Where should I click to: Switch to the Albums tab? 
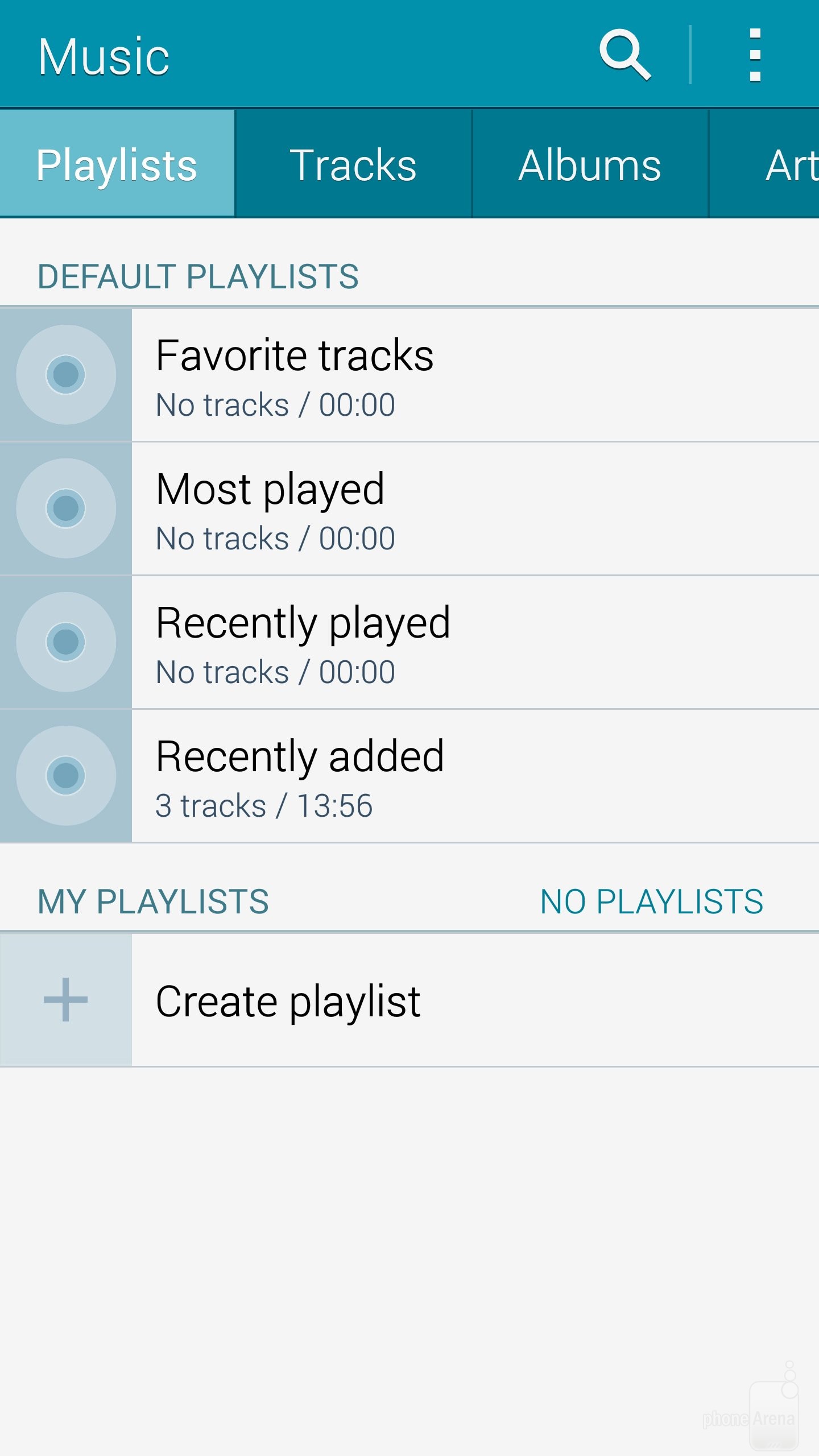590,165
